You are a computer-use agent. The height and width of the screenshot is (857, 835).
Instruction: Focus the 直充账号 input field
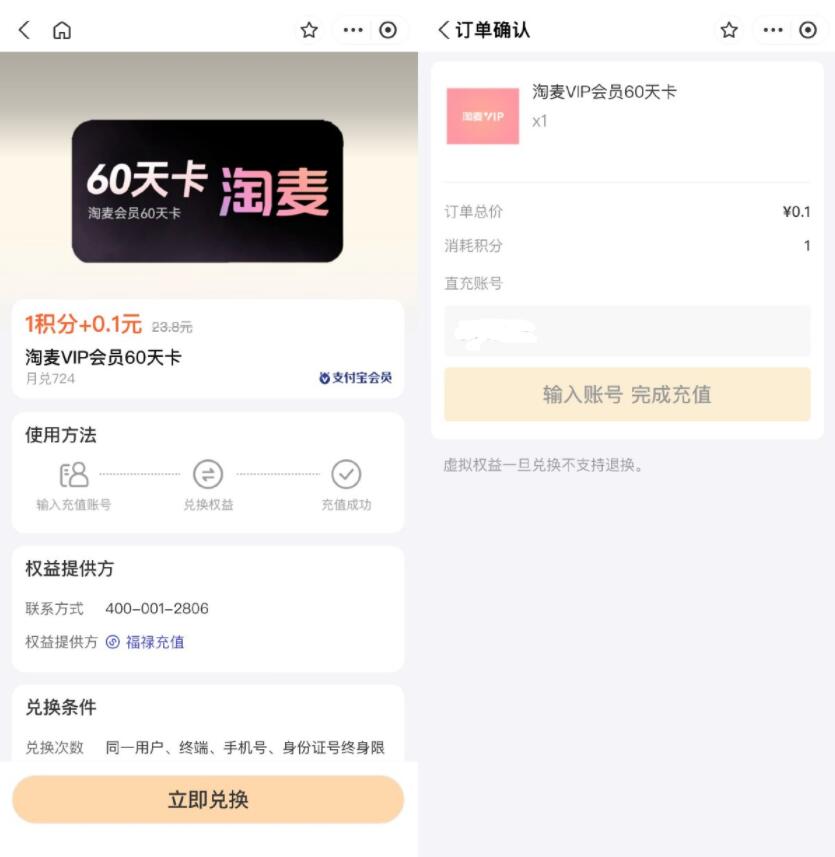[x=627, y=332]
